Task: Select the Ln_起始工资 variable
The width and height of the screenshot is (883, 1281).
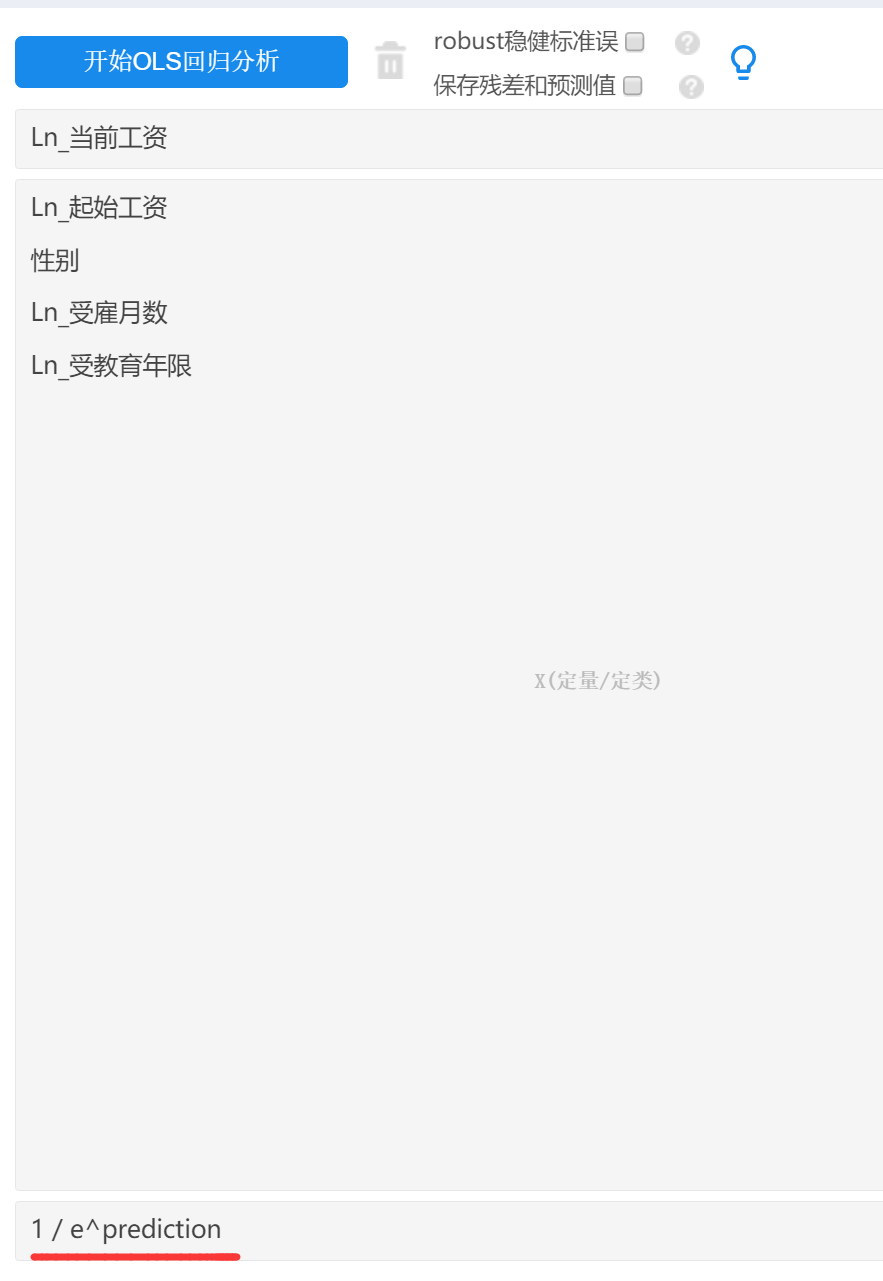Action: pos(99,208)
